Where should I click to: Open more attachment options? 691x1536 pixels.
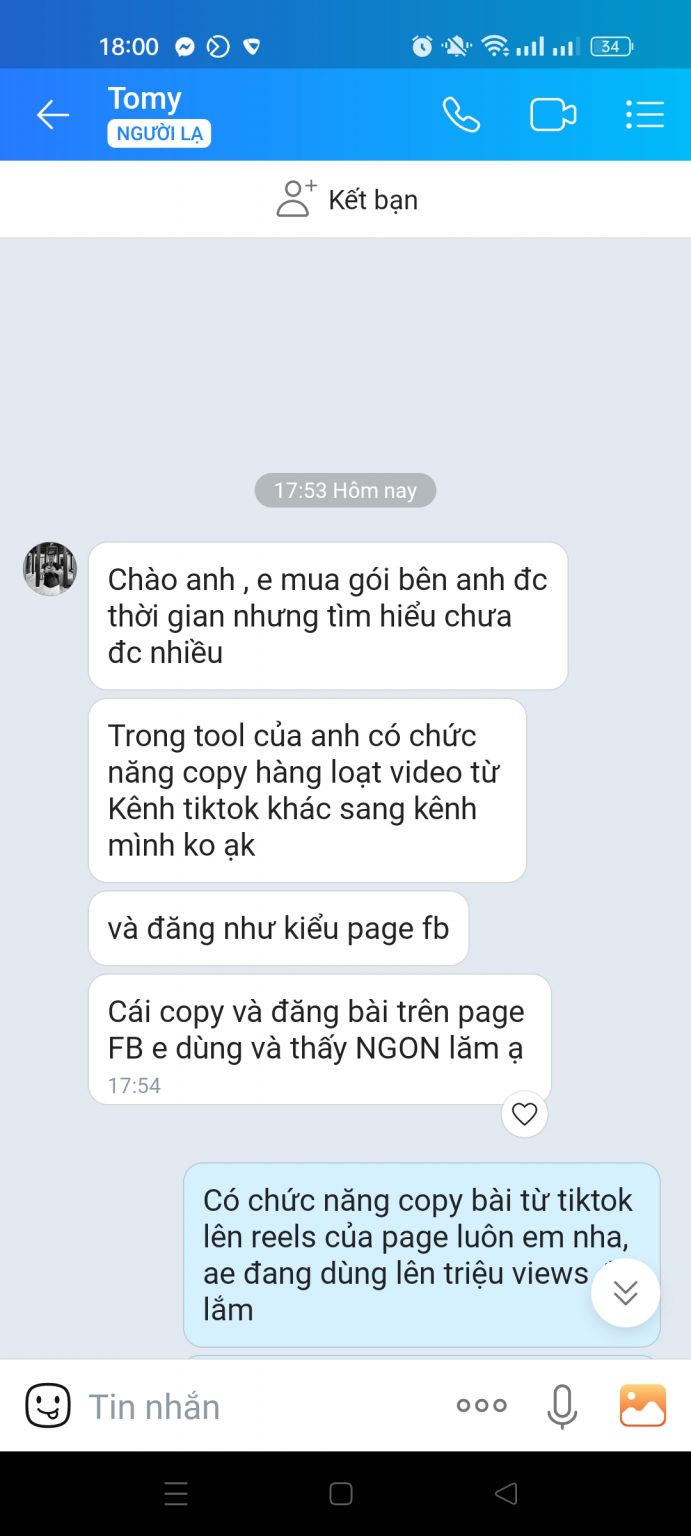point(481,1405)
